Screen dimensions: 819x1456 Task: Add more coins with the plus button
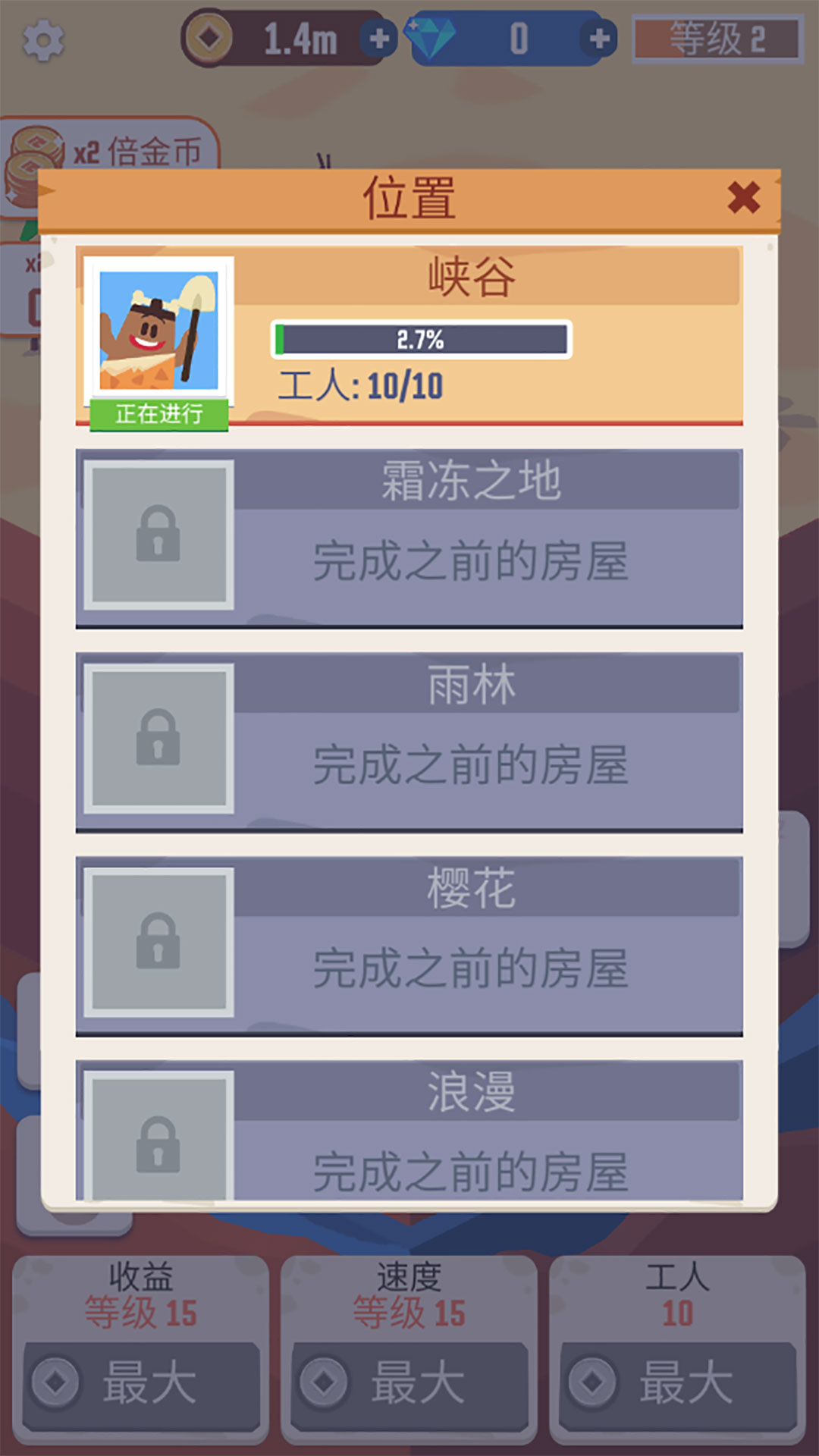pyautogui.click(x=379, y=38)
